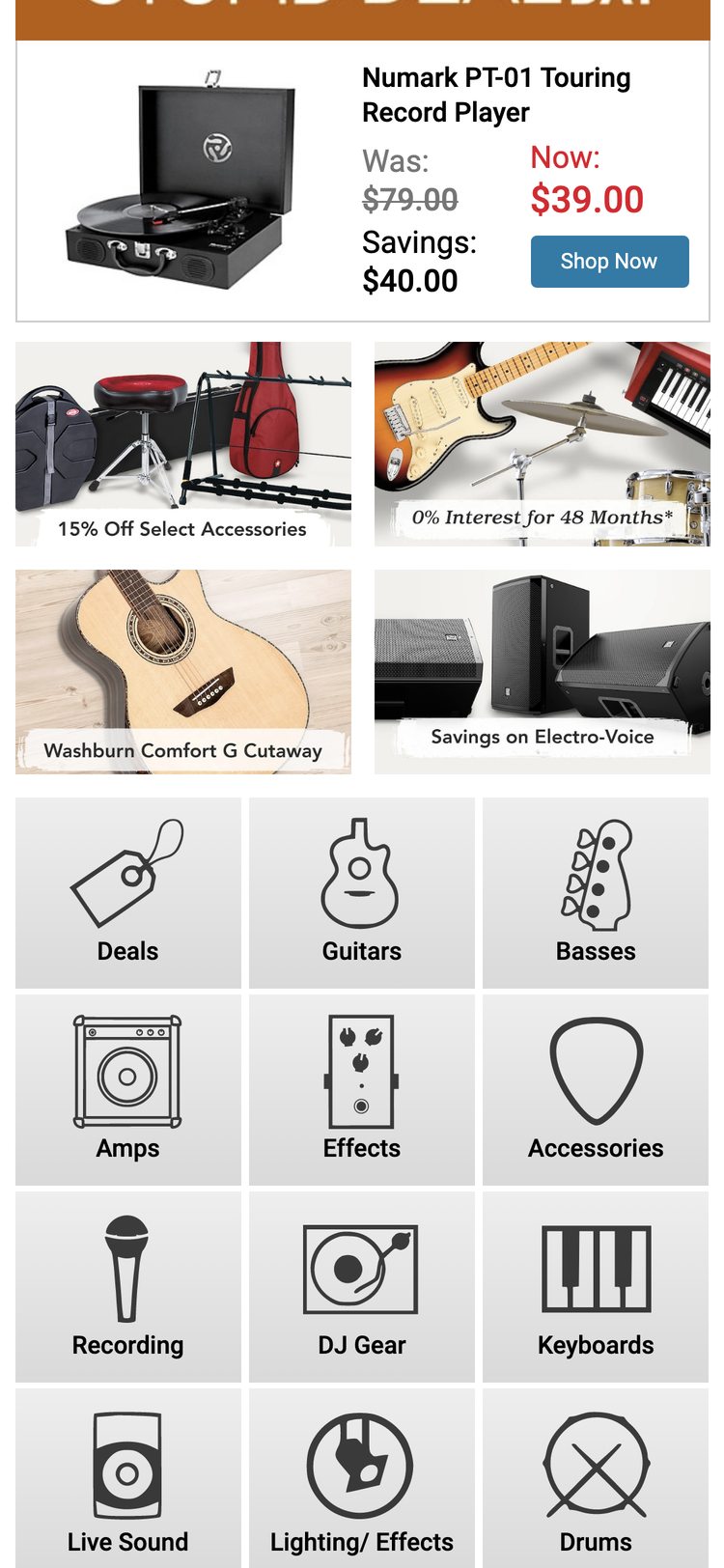The height and width of the screenshot is (1568, 724).
Task: Open Savings on Electro-Voice banner
Action: (542, 672)
